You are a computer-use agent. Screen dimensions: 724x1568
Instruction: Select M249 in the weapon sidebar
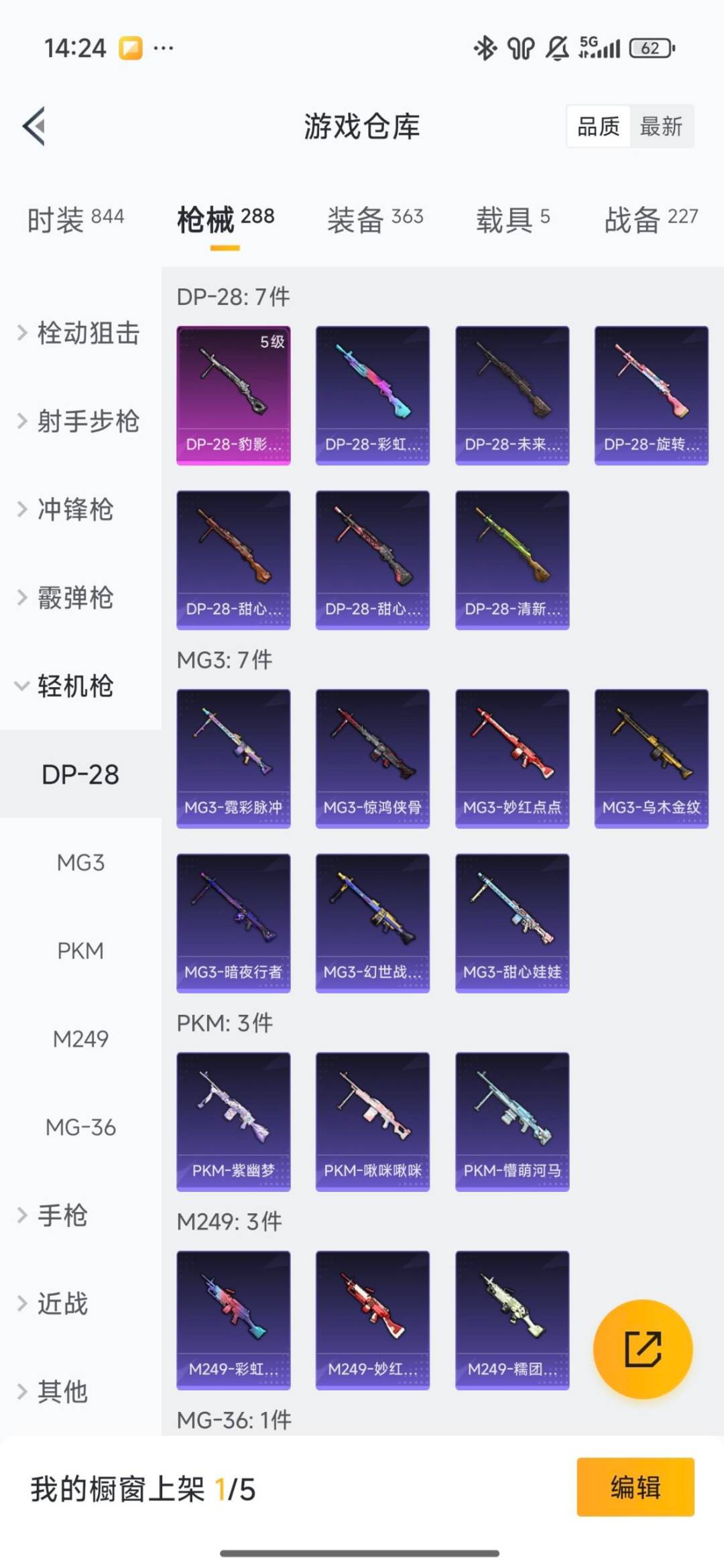(80, 1039)
